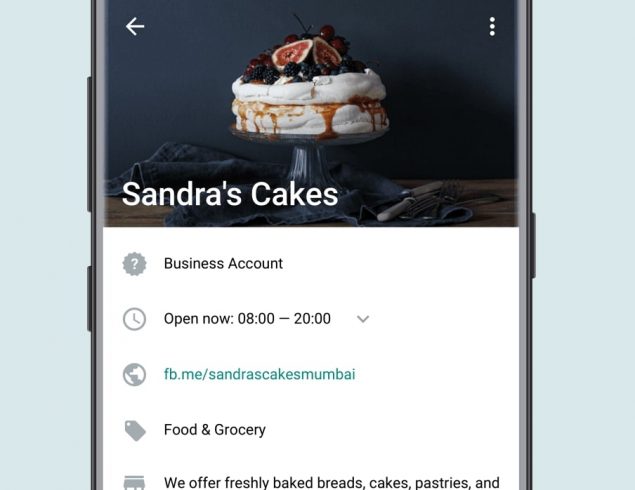Open the fb.me/sandrascakesmumbai link
Image resolution: width=635 pixels, height=490 pixels.
click(259, 375)
